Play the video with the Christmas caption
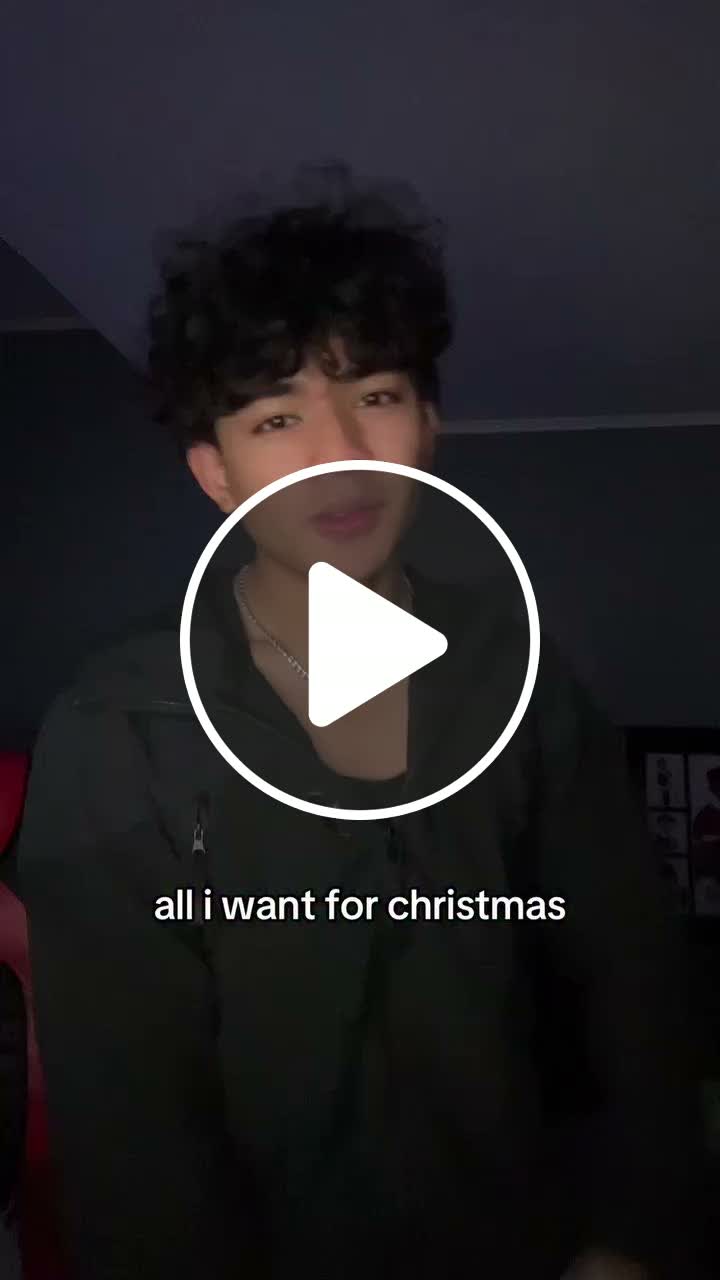Screen dimensions: 720x1280 (360, 641)
